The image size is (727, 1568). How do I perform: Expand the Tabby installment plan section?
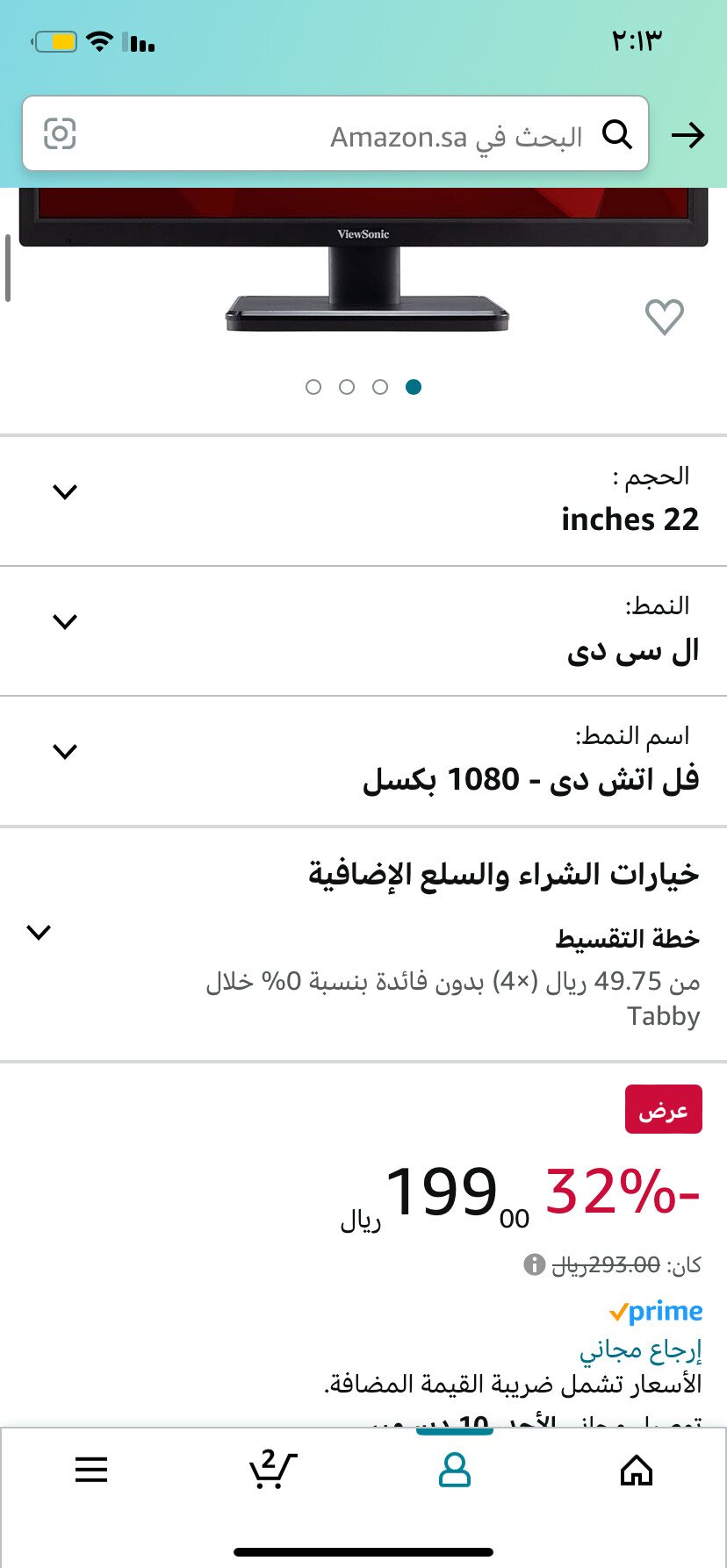[363, 977]
